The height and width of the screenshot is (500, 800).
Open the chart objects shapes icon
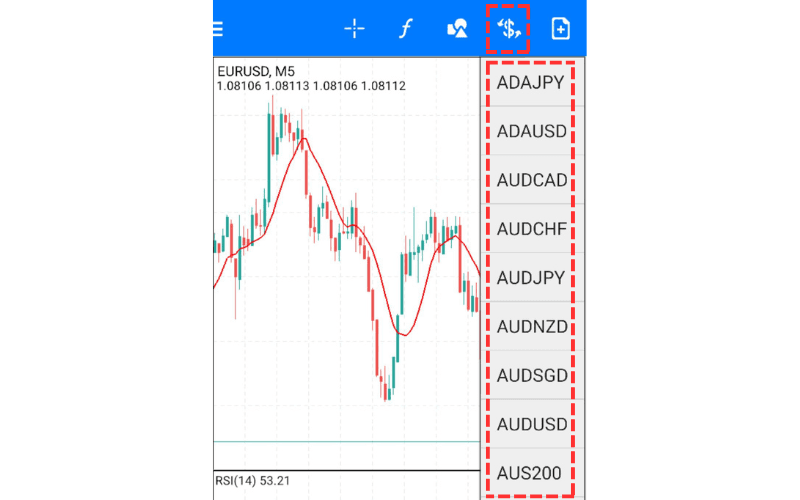pyautogui.click(x=457, y=29)
